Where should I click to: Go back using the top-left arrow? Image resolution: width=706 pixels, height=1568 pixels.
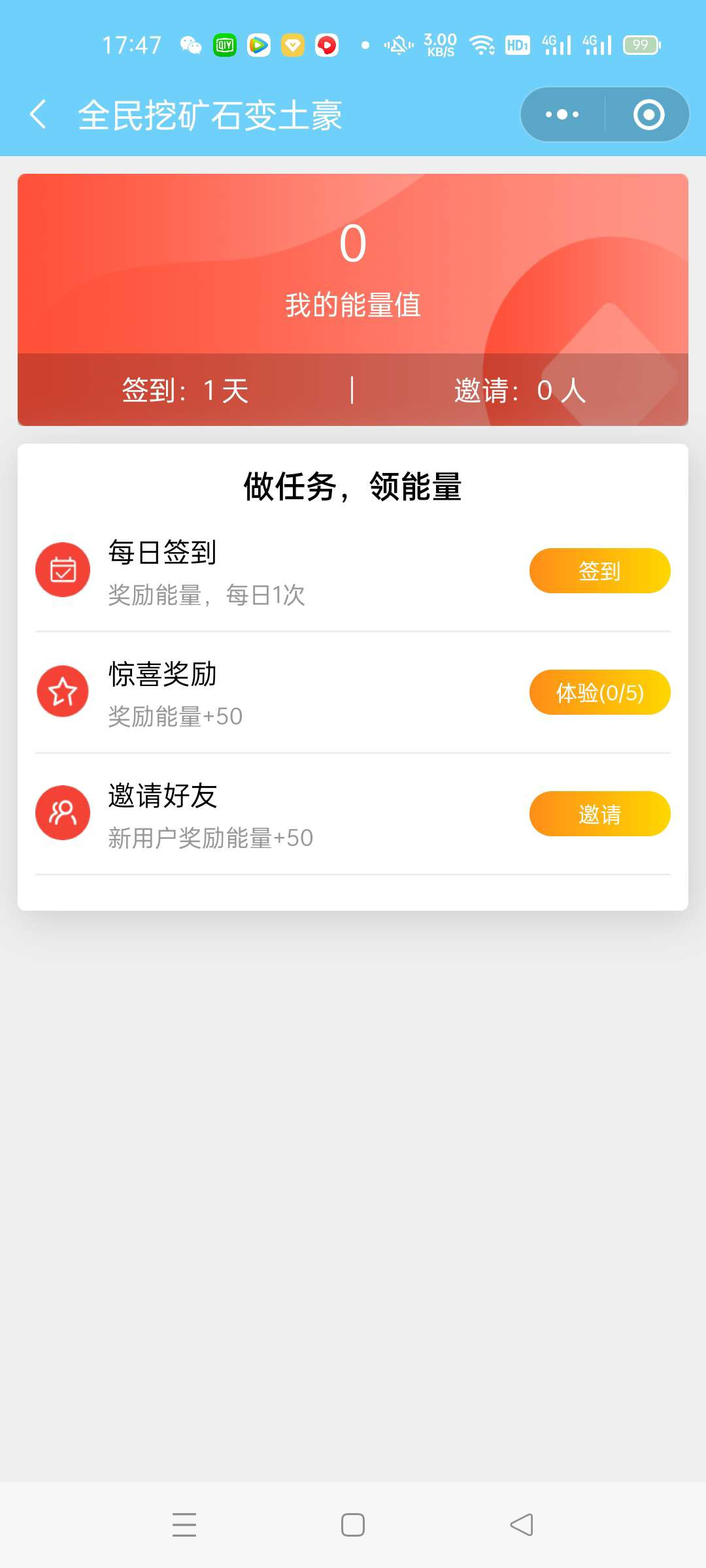pyautogui.click(x=38, y=115)
